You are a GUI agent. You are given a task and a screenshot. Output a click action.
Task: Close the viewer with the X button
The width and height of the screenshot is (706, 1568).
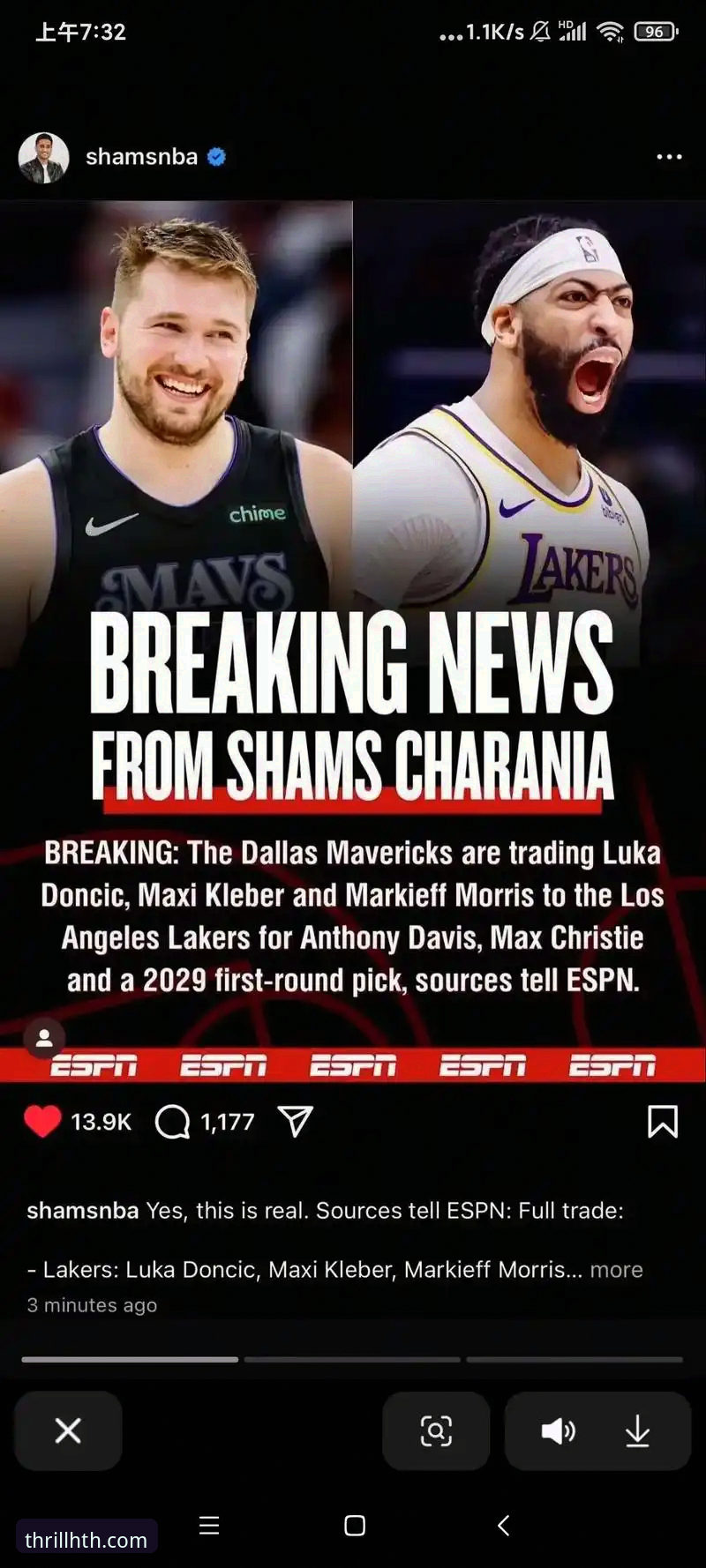[x=68, y=1430]
